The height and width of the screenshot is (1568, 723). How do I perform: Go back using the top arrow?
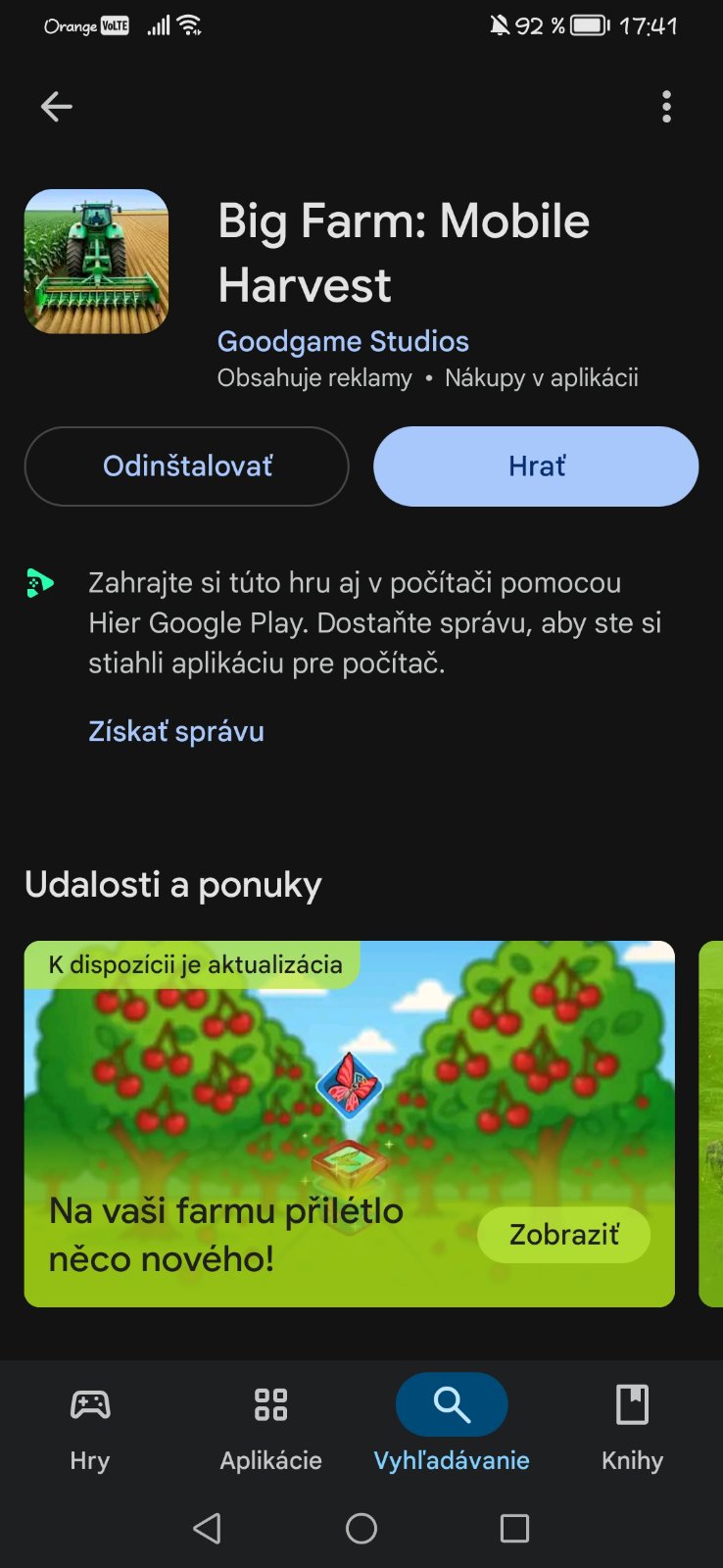pyautogui.click(x=57, y=107)
